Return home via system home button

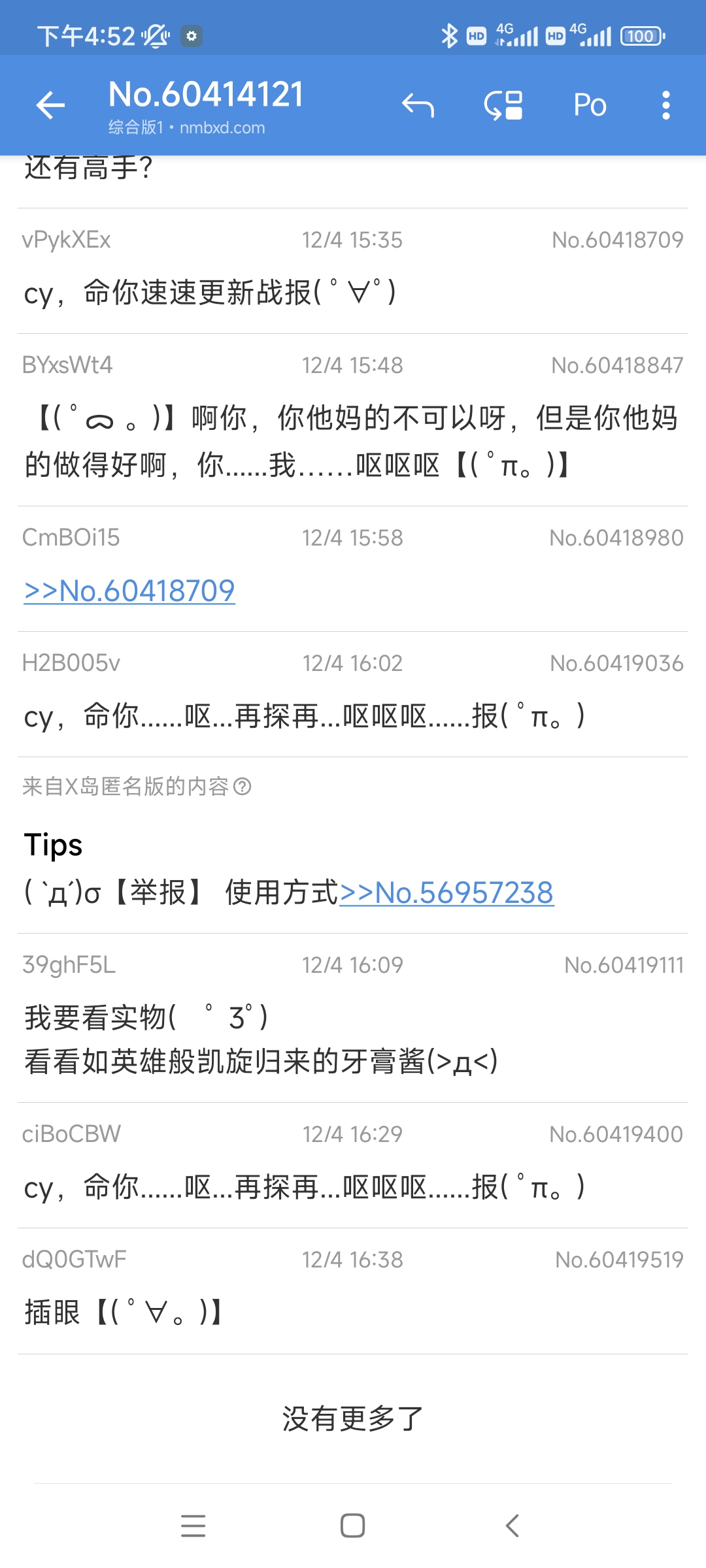(x=352, y=1526)
